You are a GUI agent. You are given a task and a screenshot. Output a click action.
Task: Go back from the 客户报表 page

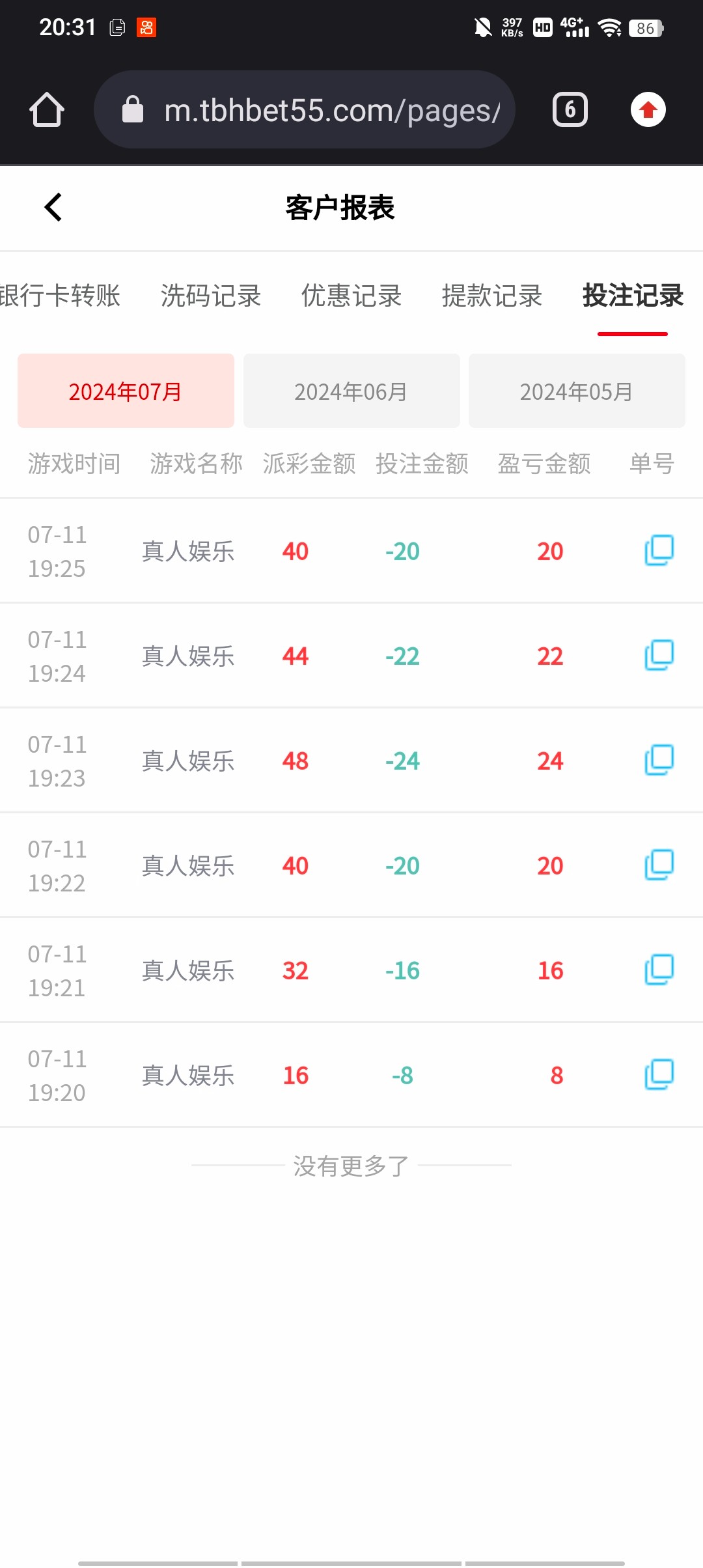click(x=53, y=207)
